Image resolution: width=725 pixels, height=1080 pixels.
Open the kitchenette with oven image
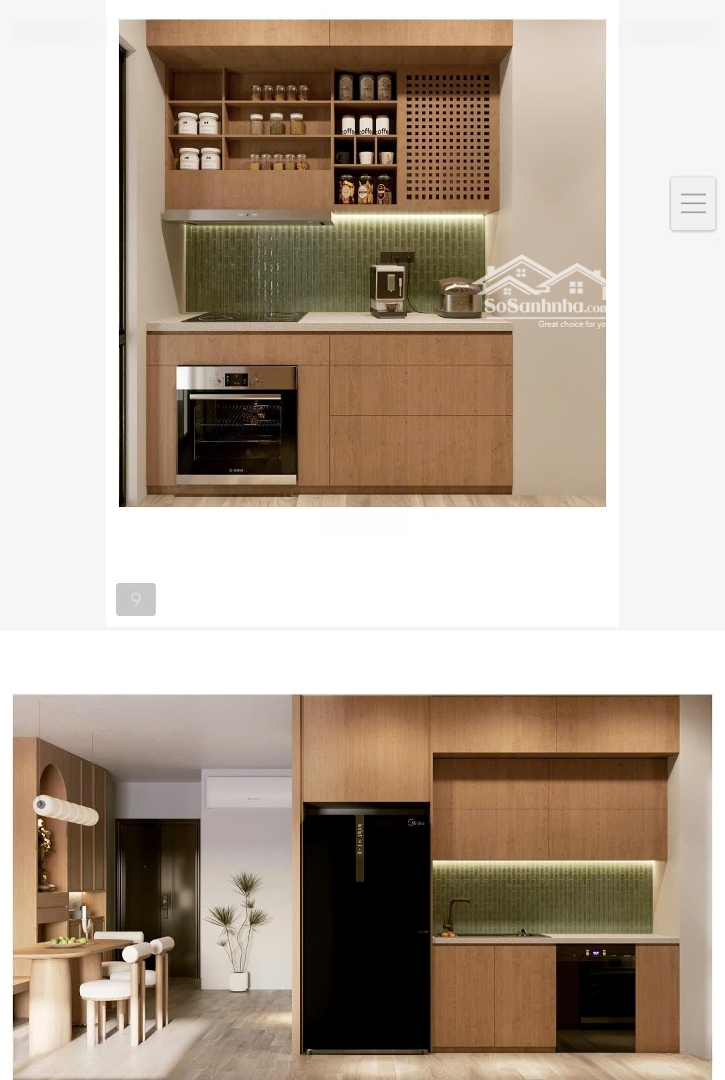362,263
